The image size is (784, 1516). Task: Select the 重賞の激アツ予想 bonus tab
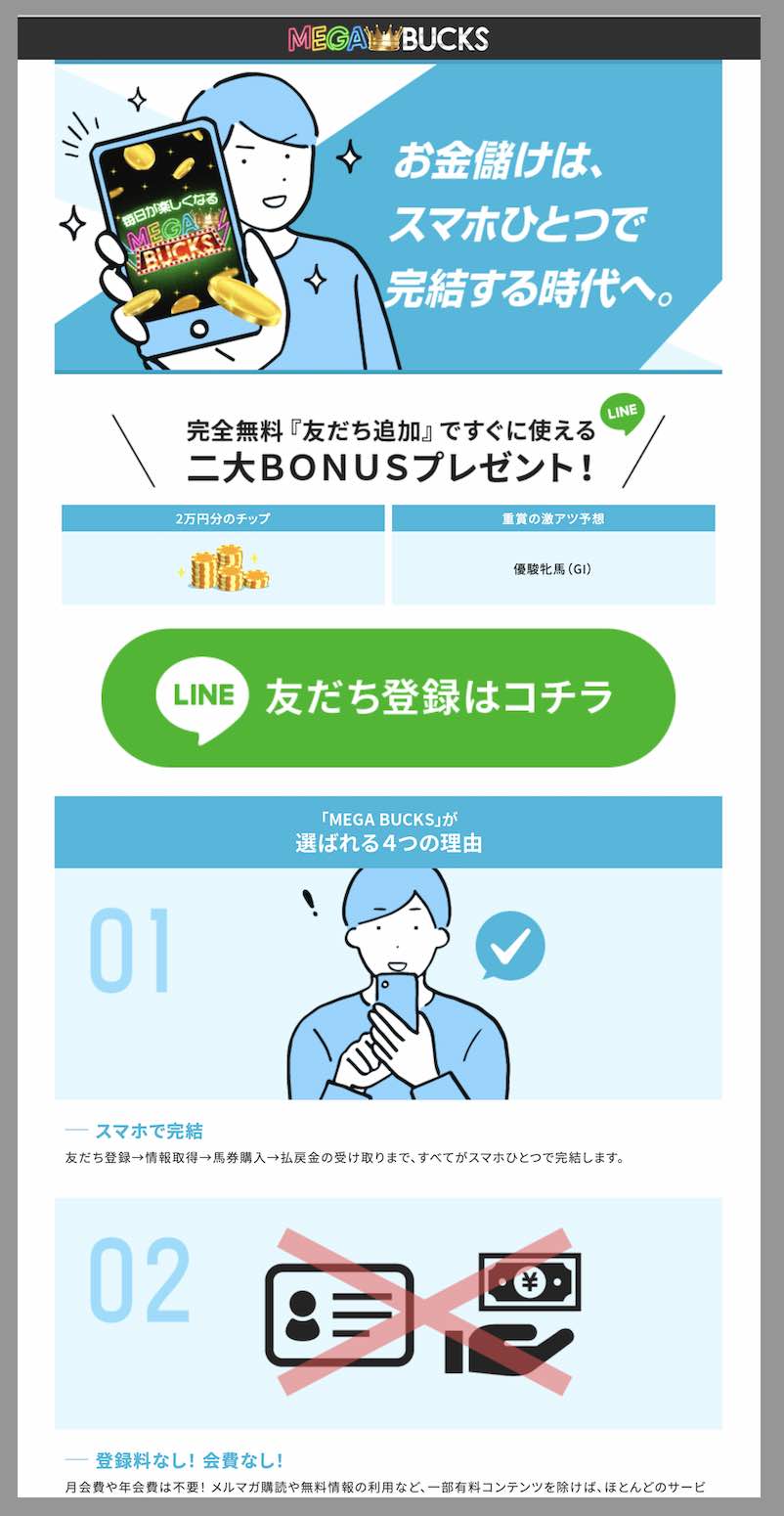[x=554, y=518]
